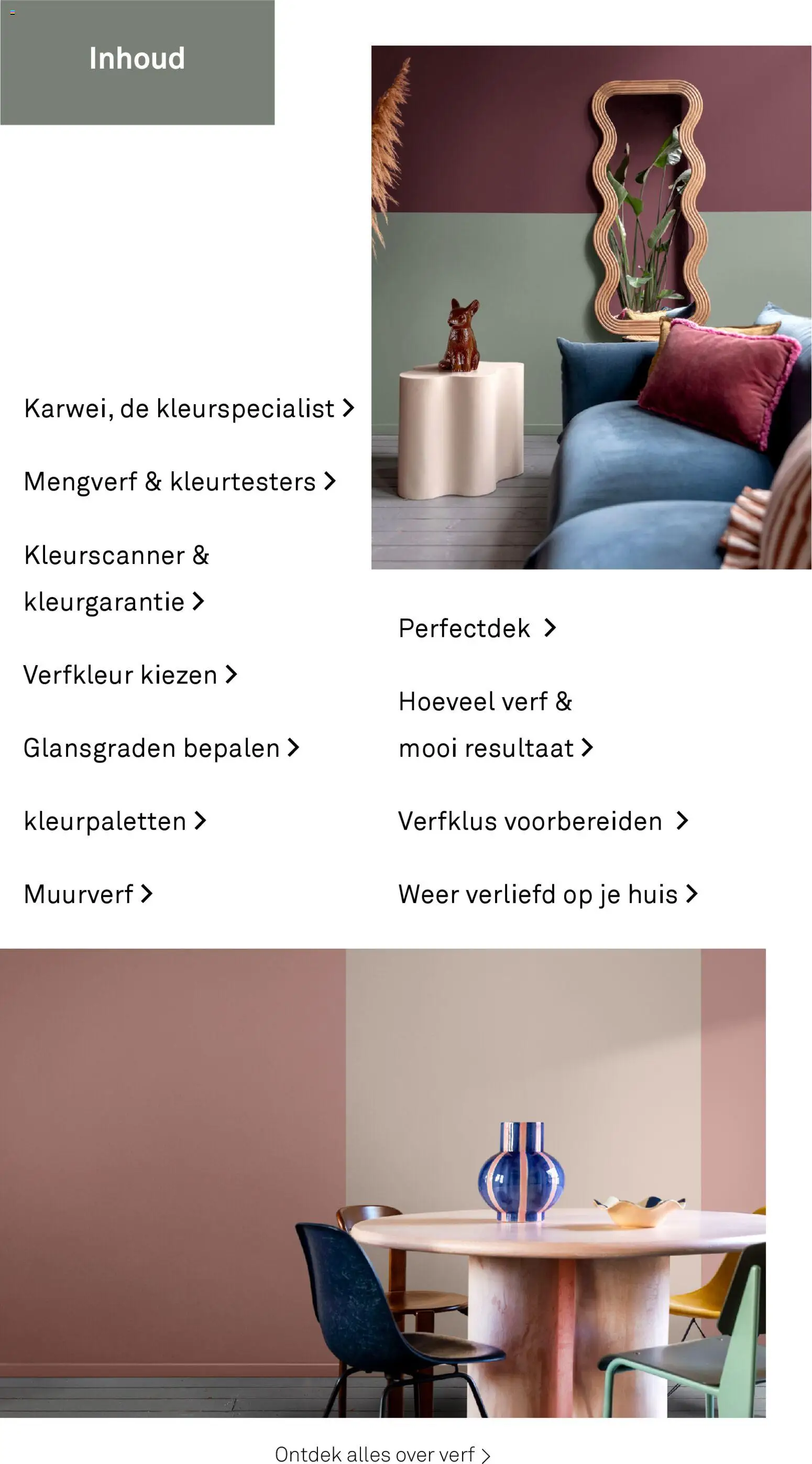Jump to Verfkleur kiezen
Image resolution: width=812 pixels, height=1464 pixels.
tap(130, 675)
